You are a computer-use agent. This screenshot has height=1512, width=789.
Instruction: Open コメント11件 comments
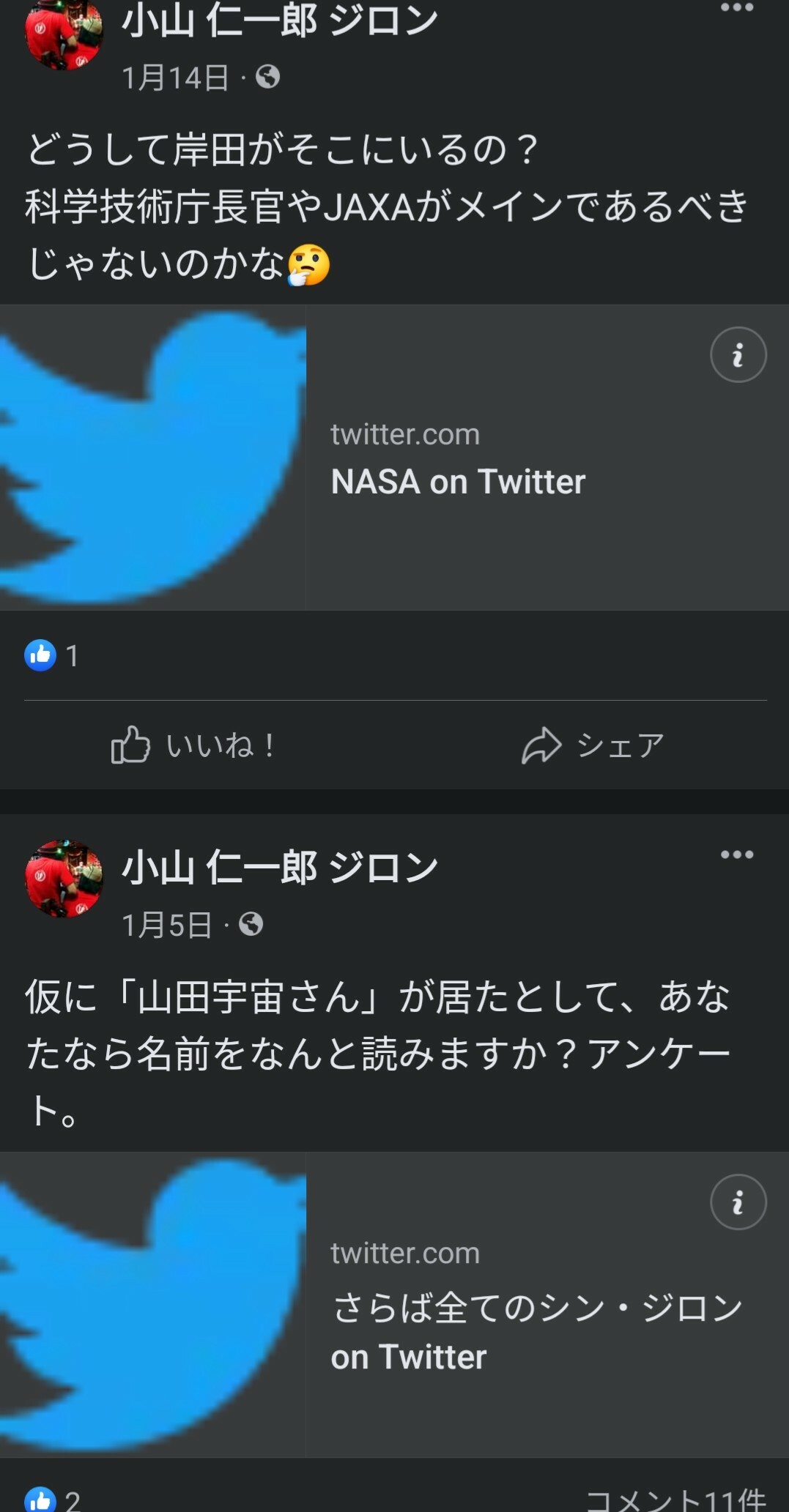pos(675,1501)
